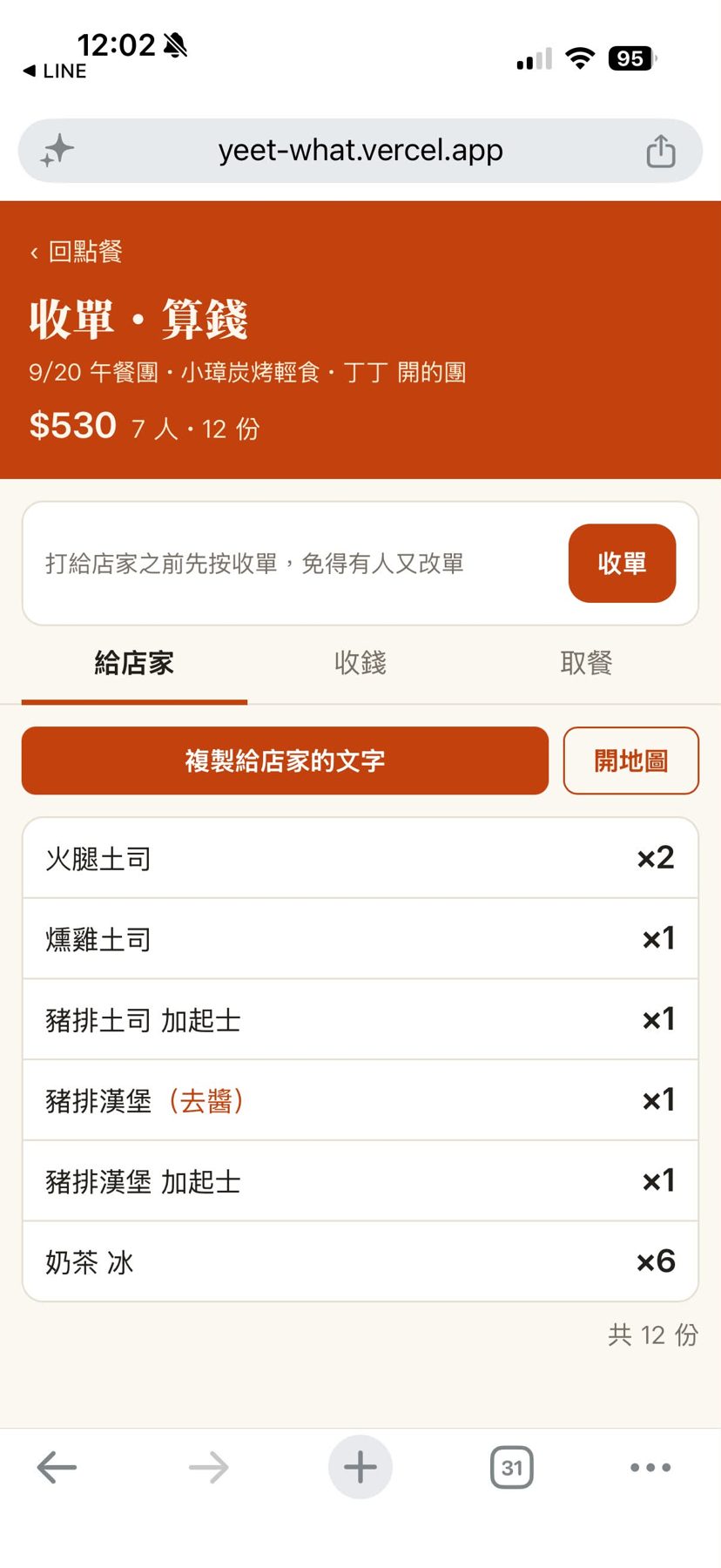721x1568 pixels.
Task: View the 31 open tabs
Action: coord(512,1468)
